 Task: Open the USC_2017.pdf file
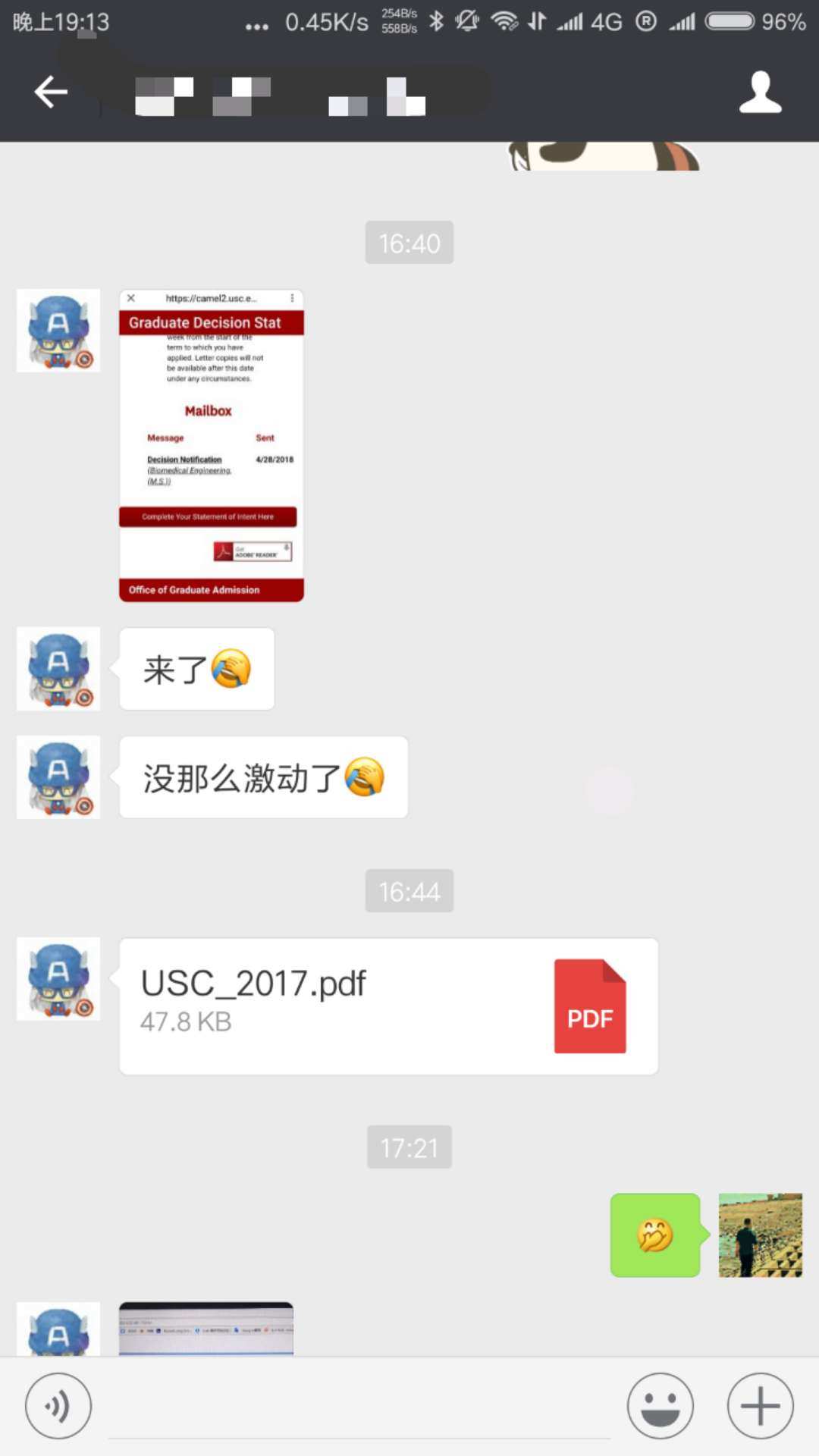pyautogui.click(x=388, y=1006)
